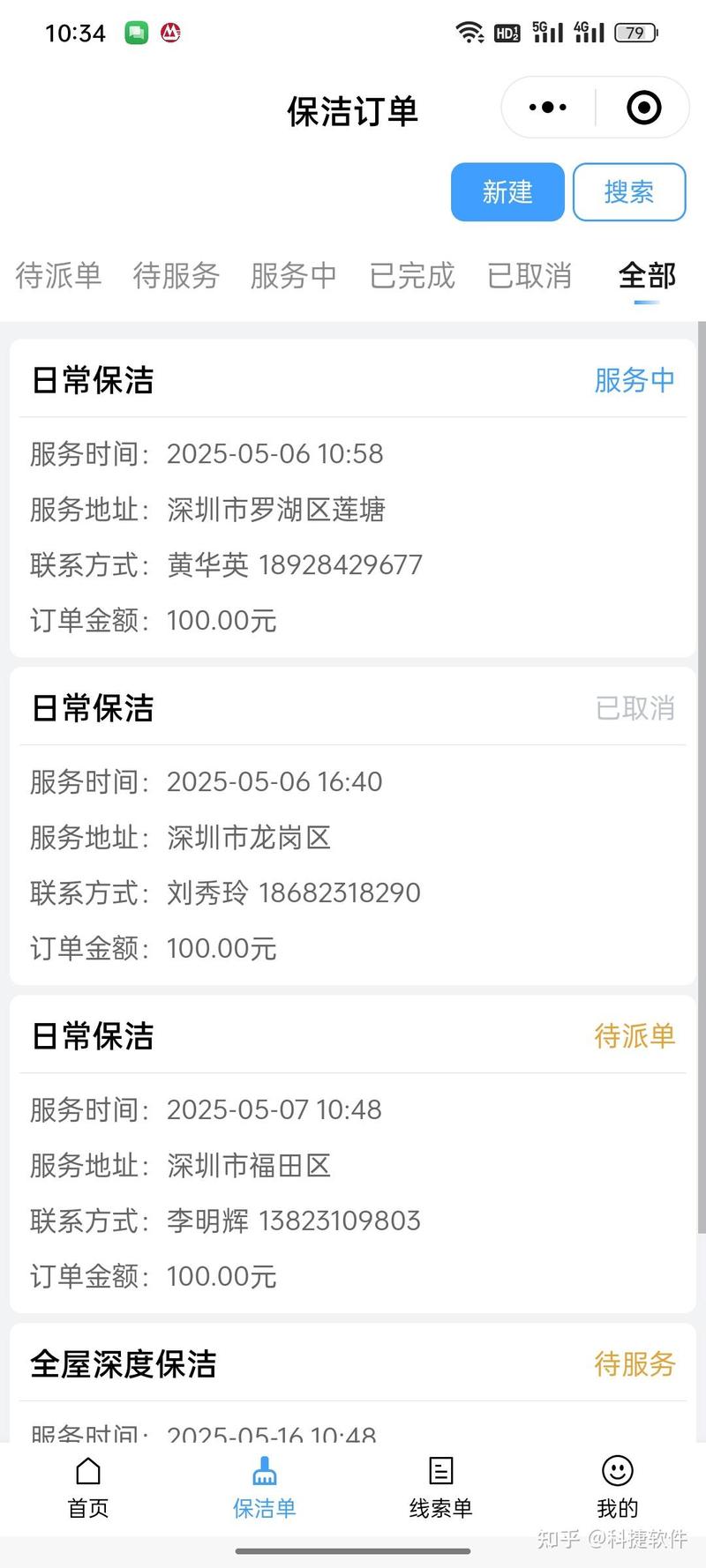Tap 新建 to create a new order
The height and width of the screenshot is (1568, 706).
(507, 191)
